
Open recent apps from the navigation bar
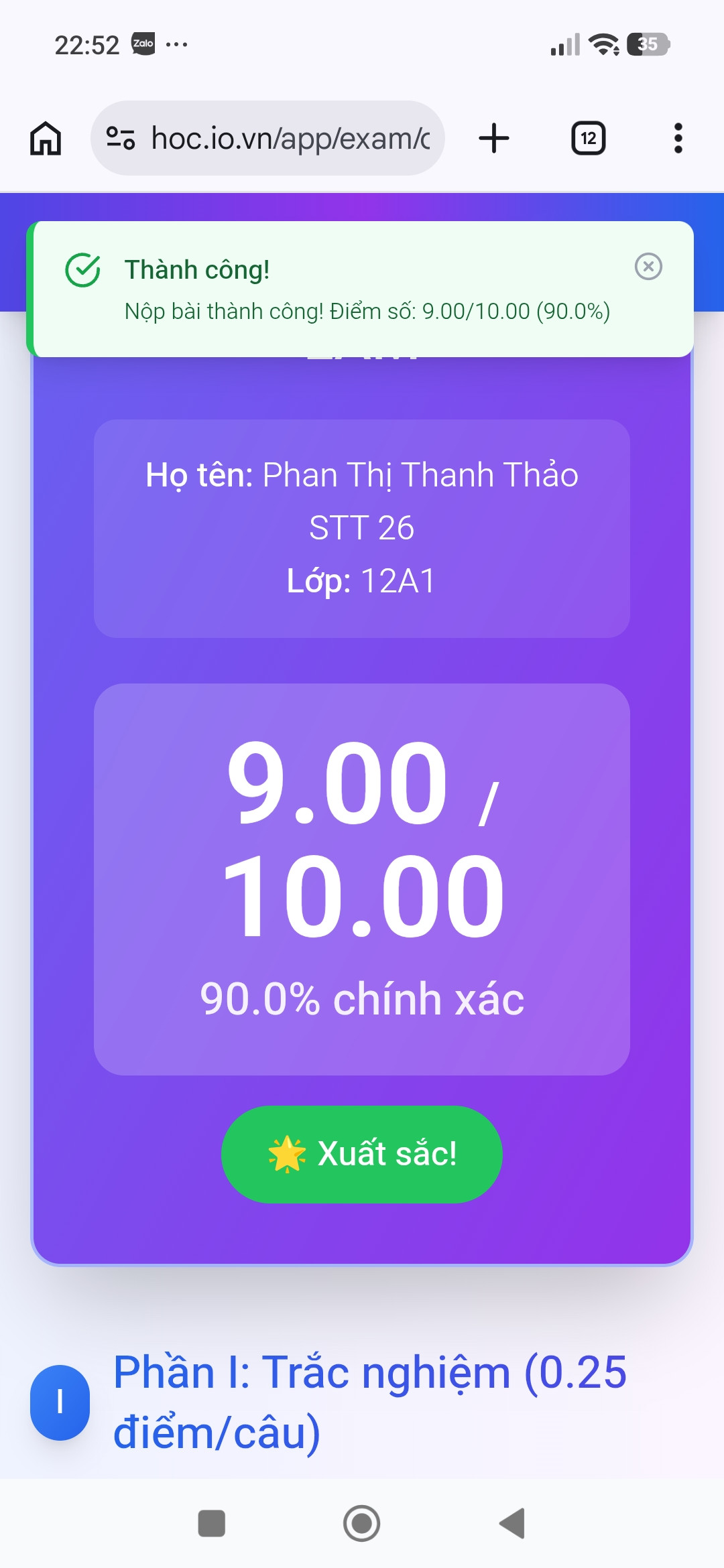click(212, 1523)
